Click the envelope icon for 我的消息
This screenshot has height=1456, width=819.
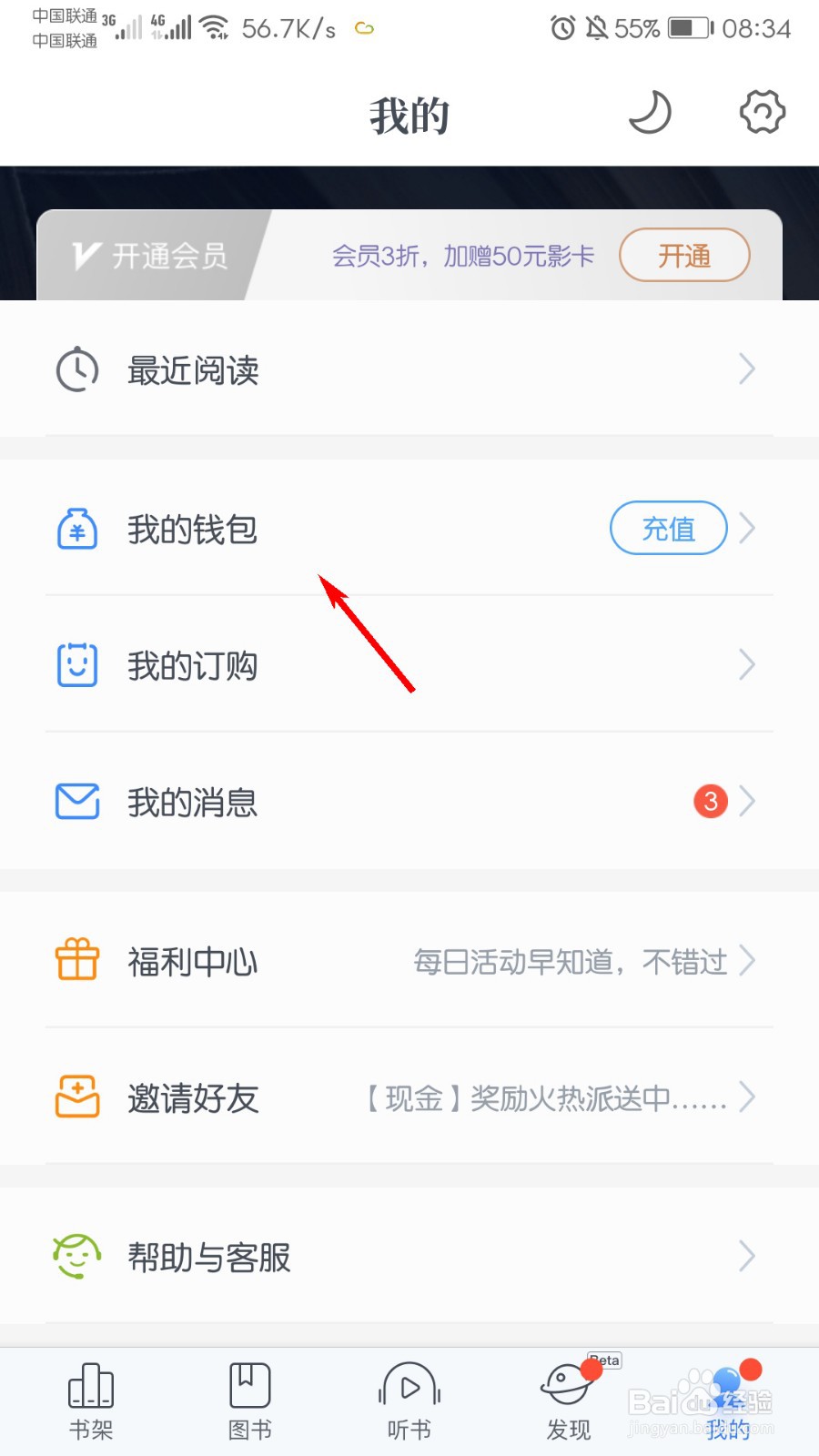click(x=76, y=801)
